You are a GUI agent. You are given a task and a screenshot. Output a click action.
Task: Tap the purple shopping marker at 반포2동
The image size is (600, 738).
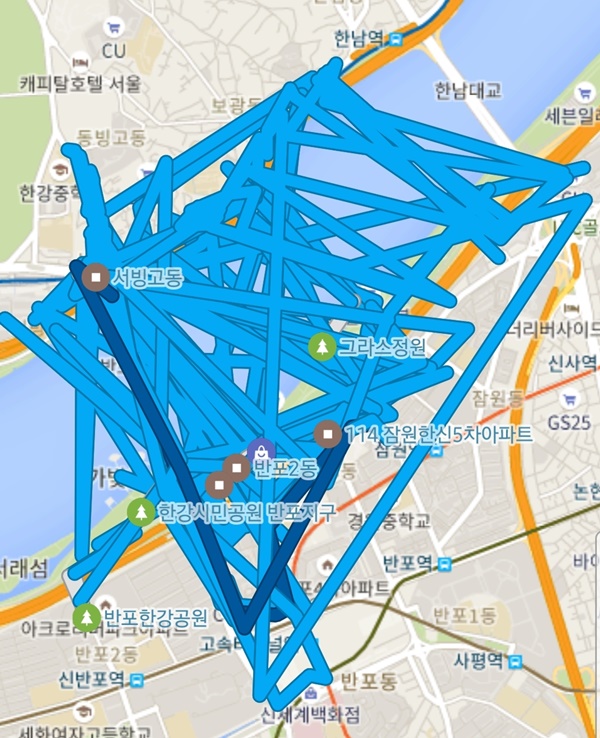[x=261, y=450]
